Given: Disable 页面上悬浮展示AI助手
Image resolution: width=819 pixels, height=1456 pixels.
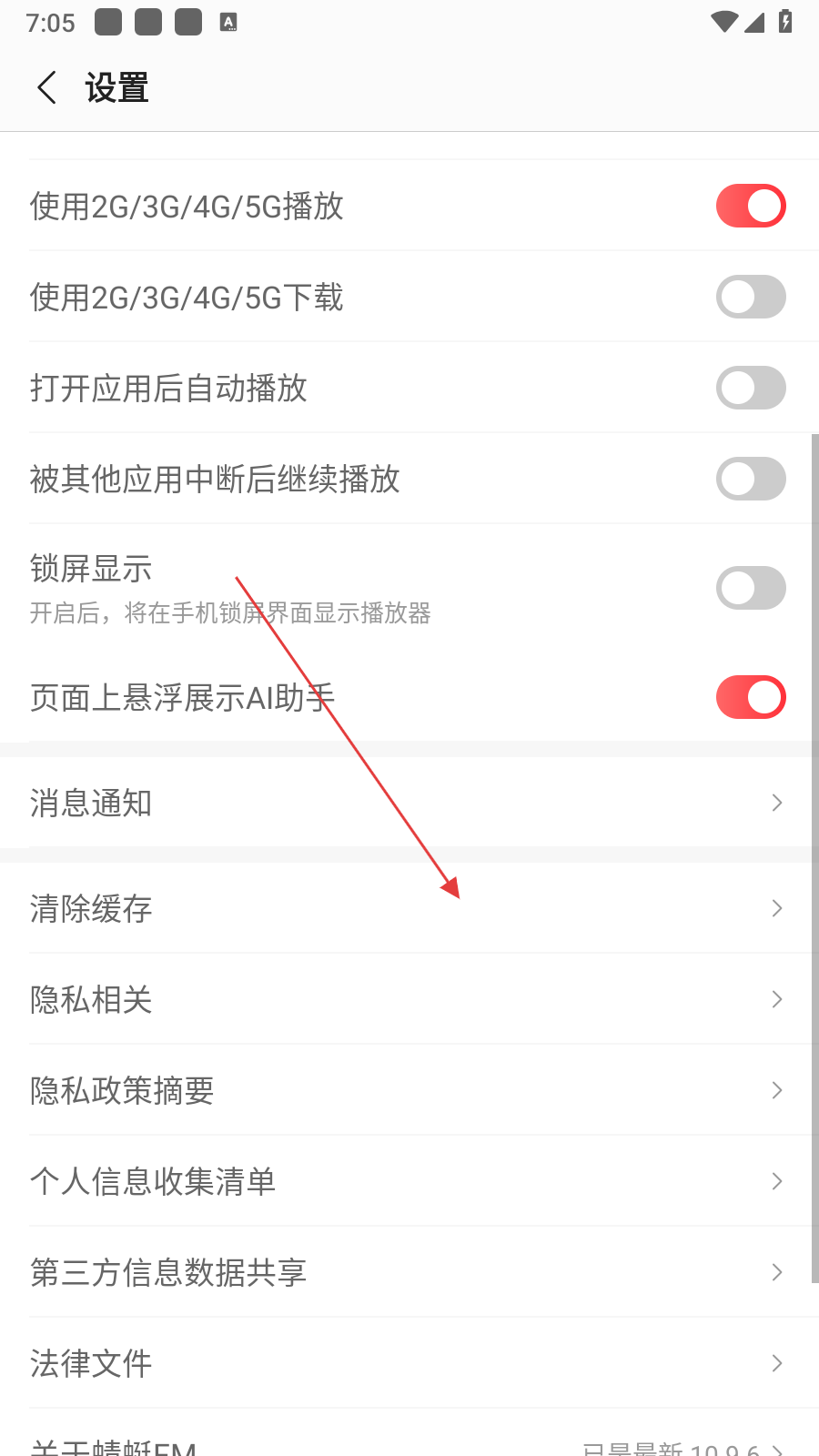Looking at the screenshot, I should click(750, 697).
